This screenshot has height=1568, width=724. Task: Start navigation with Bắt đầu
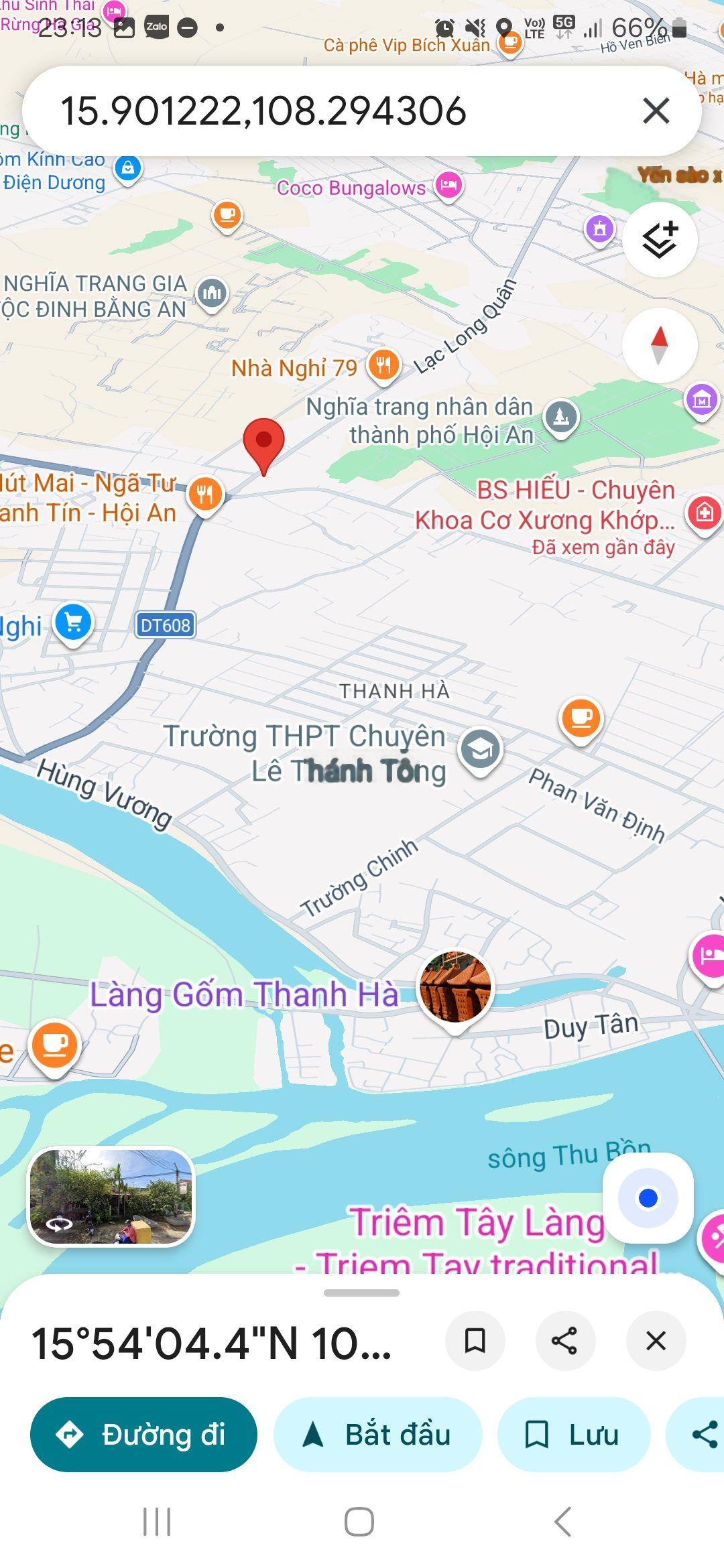[x=377, y=1435]
